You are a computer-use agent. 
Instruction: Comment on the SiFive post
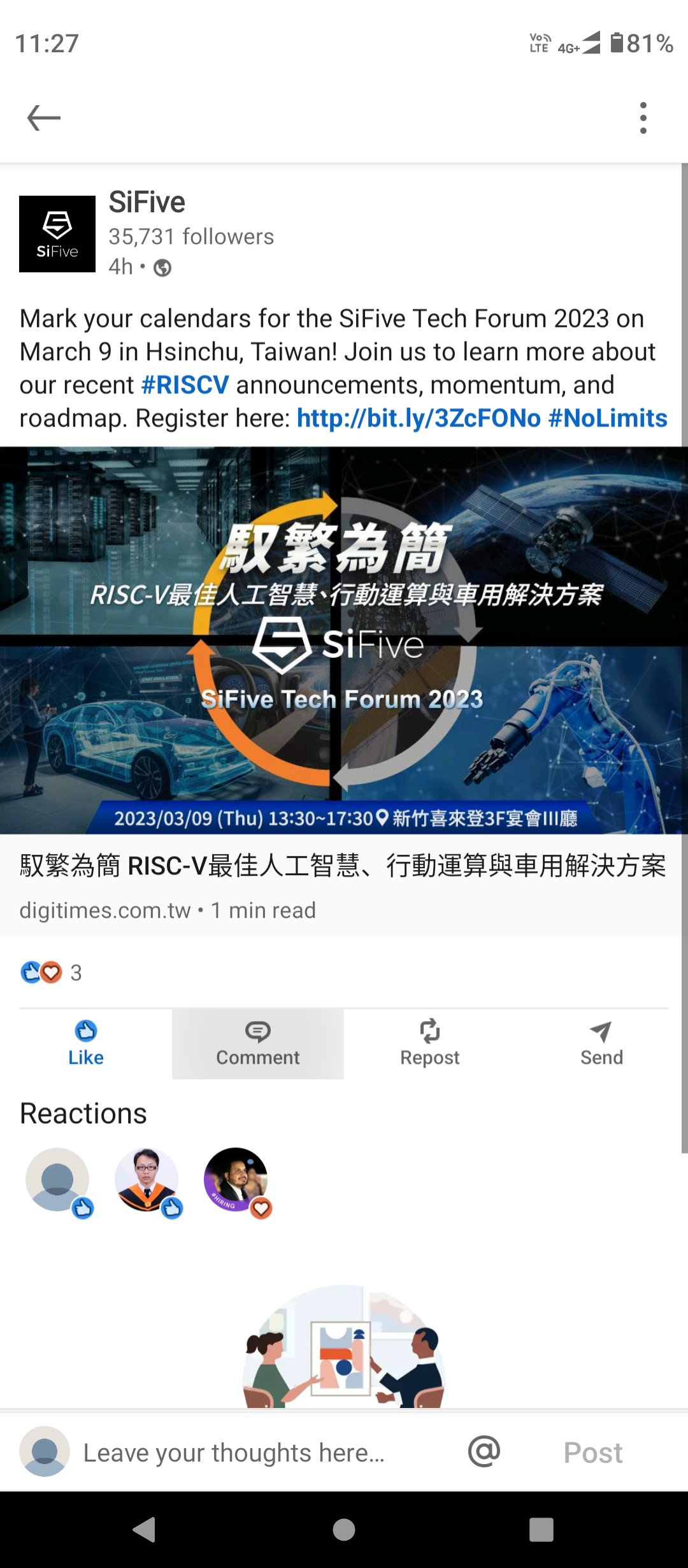click(258, 1043)
